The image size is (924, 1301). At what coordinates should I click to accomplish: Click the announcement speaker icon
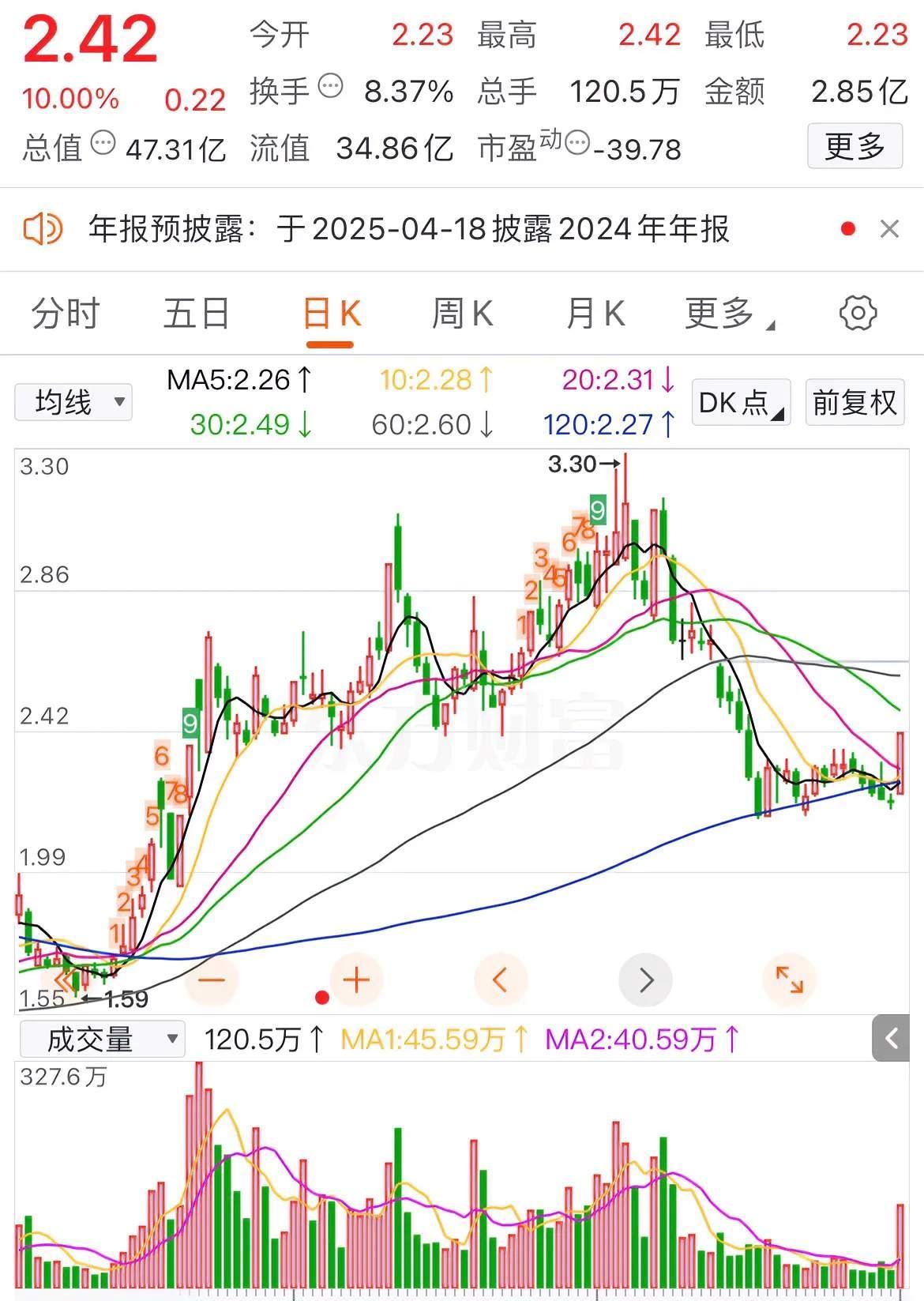coord(43,229)
